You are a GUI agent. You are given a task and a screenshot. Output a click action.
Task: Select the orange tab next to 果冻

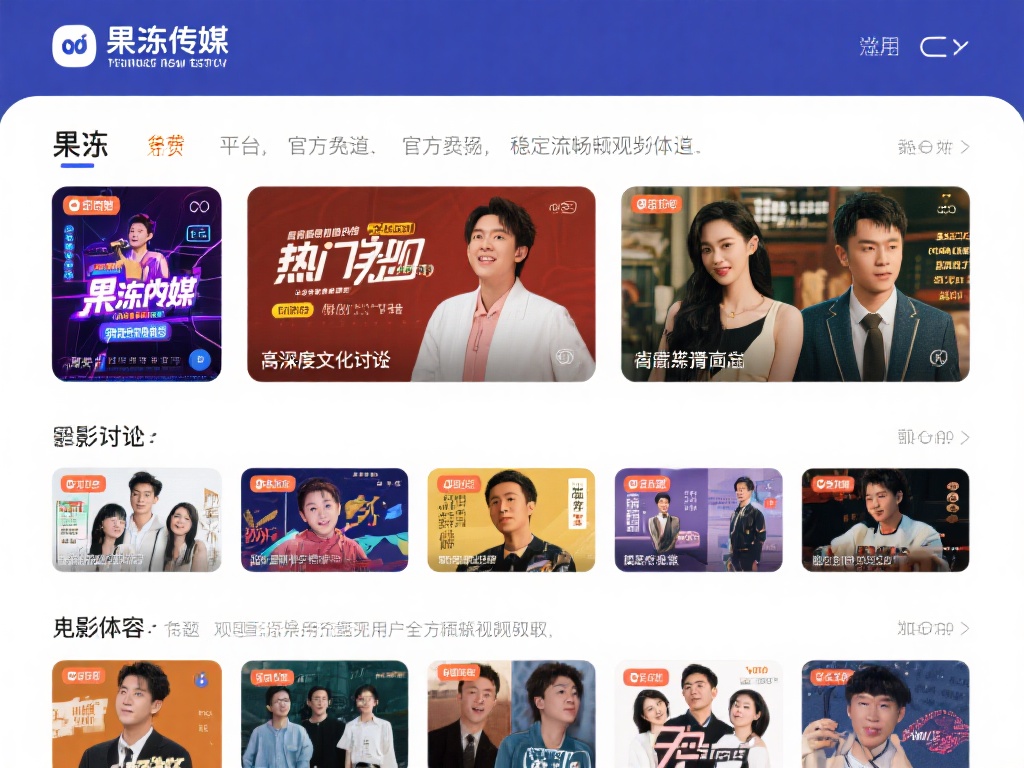(166, 147)
